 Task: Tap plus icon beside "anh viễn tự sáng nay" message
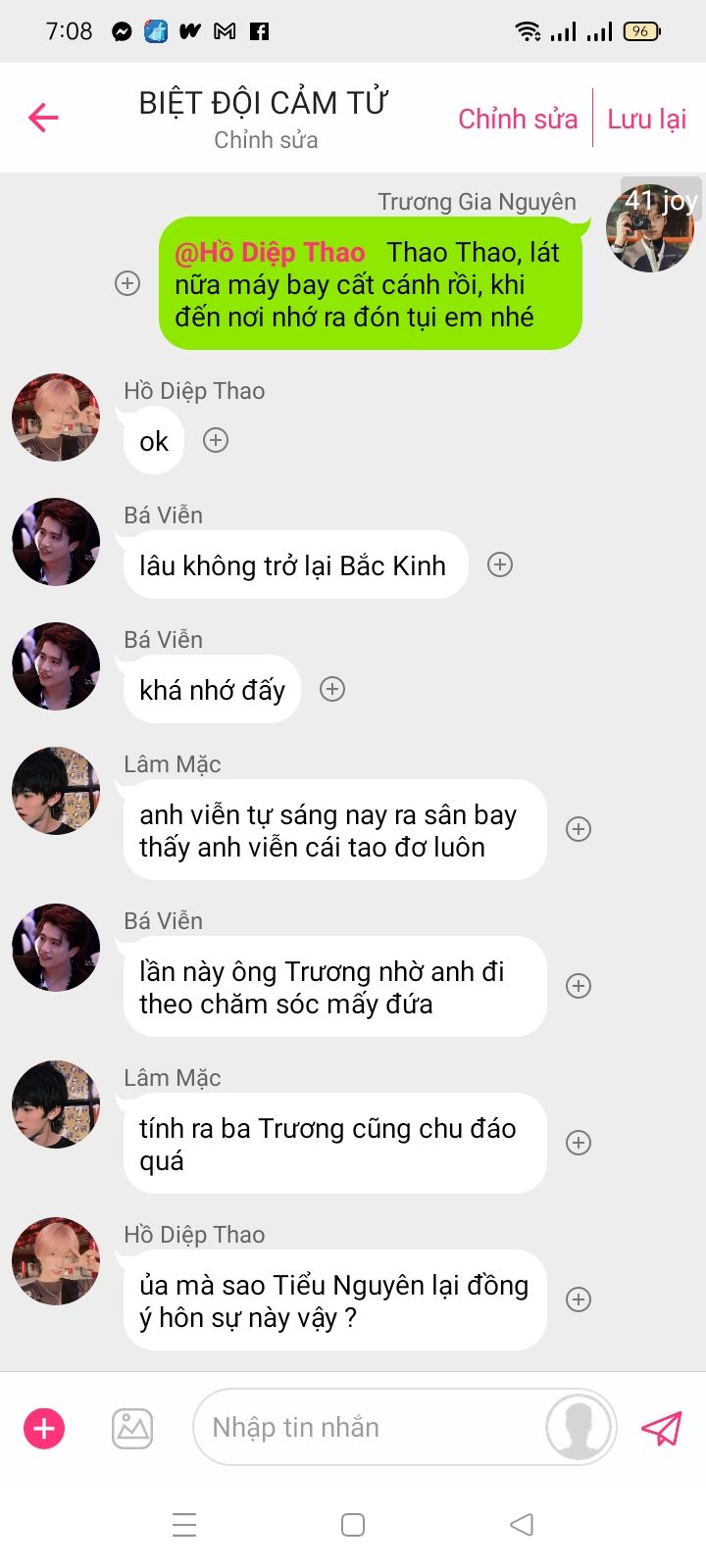pos(579,829)
